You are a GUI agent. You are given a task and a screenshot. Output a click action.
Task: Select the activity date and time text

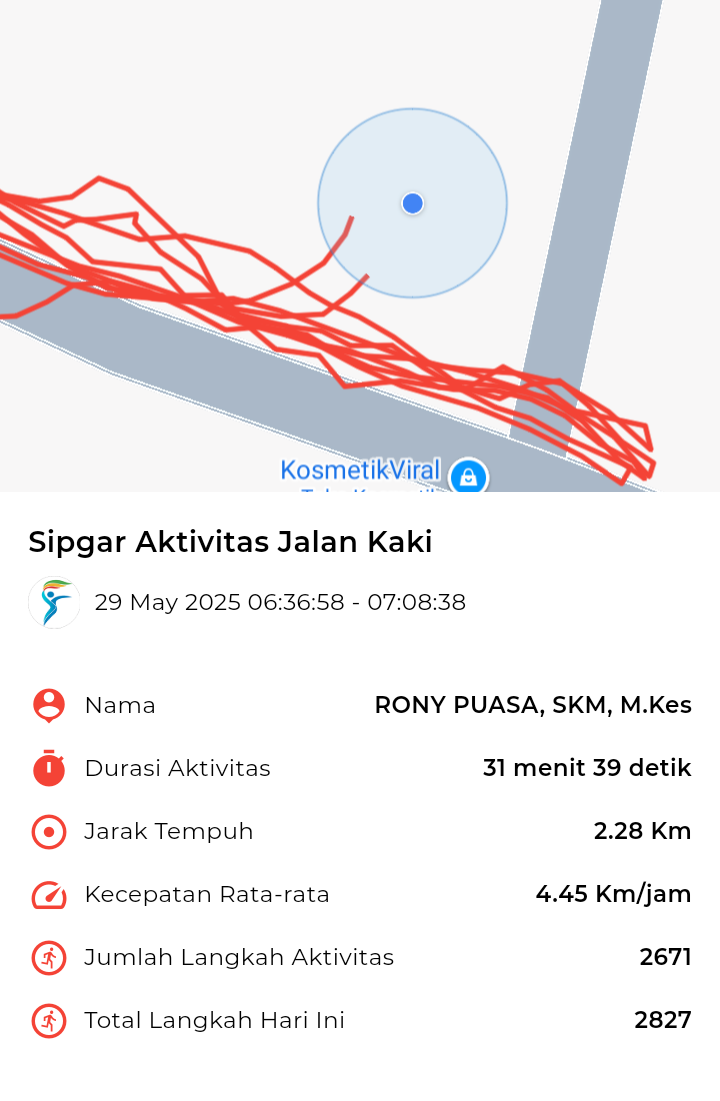280,602
